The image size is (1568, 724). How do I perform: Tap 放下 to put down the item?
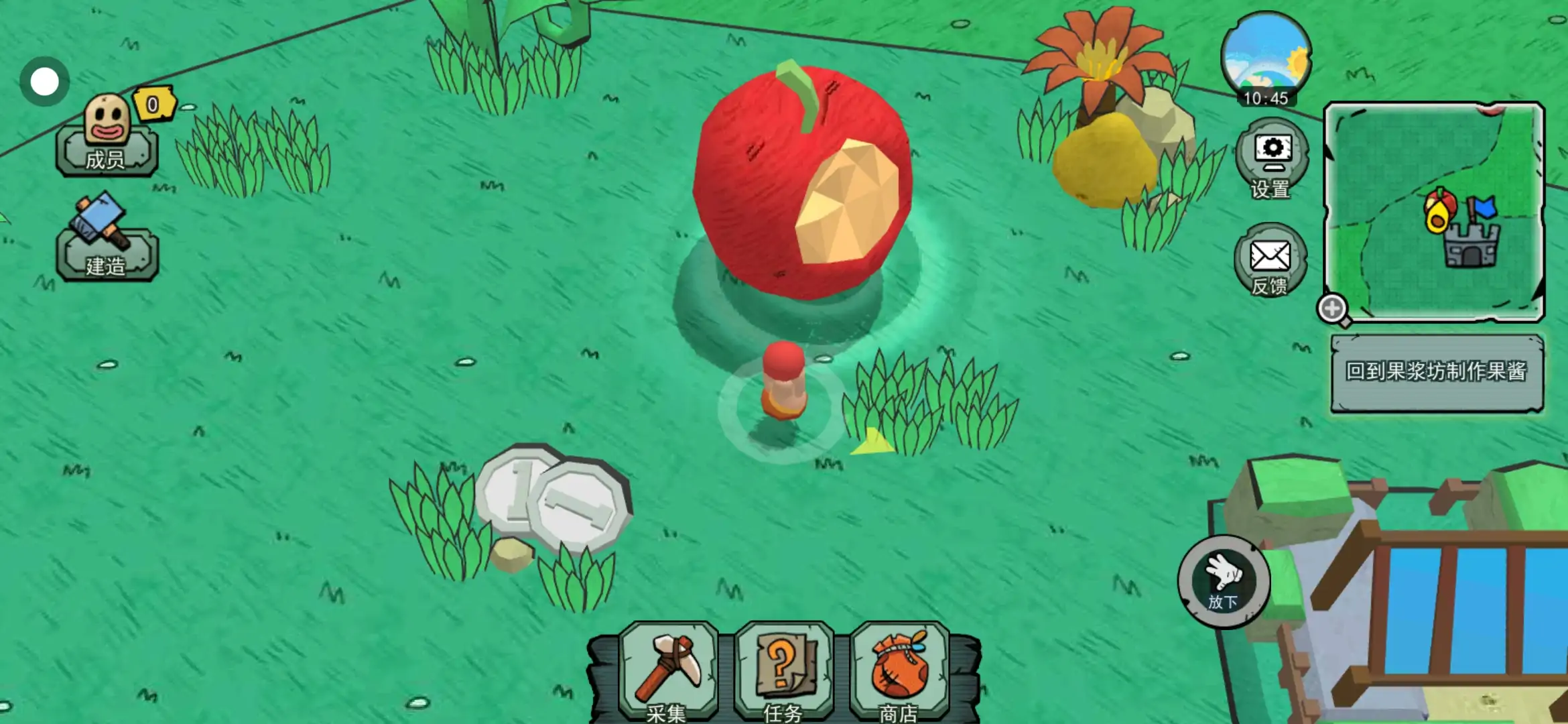click(1224, 581)
